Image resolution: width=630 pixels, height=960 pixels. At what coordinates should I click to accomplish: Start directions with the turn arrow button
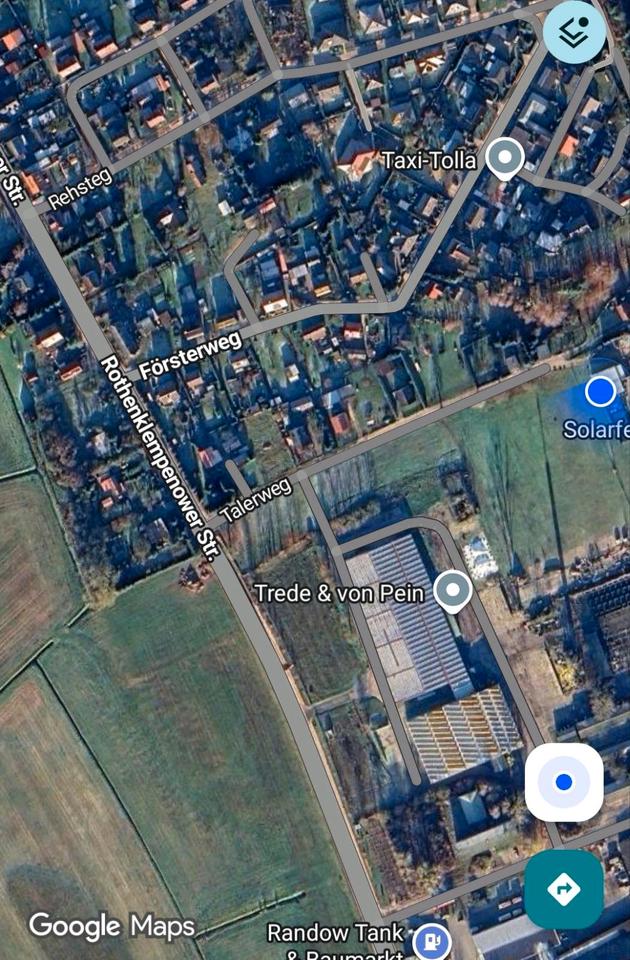tap(564, 888)
